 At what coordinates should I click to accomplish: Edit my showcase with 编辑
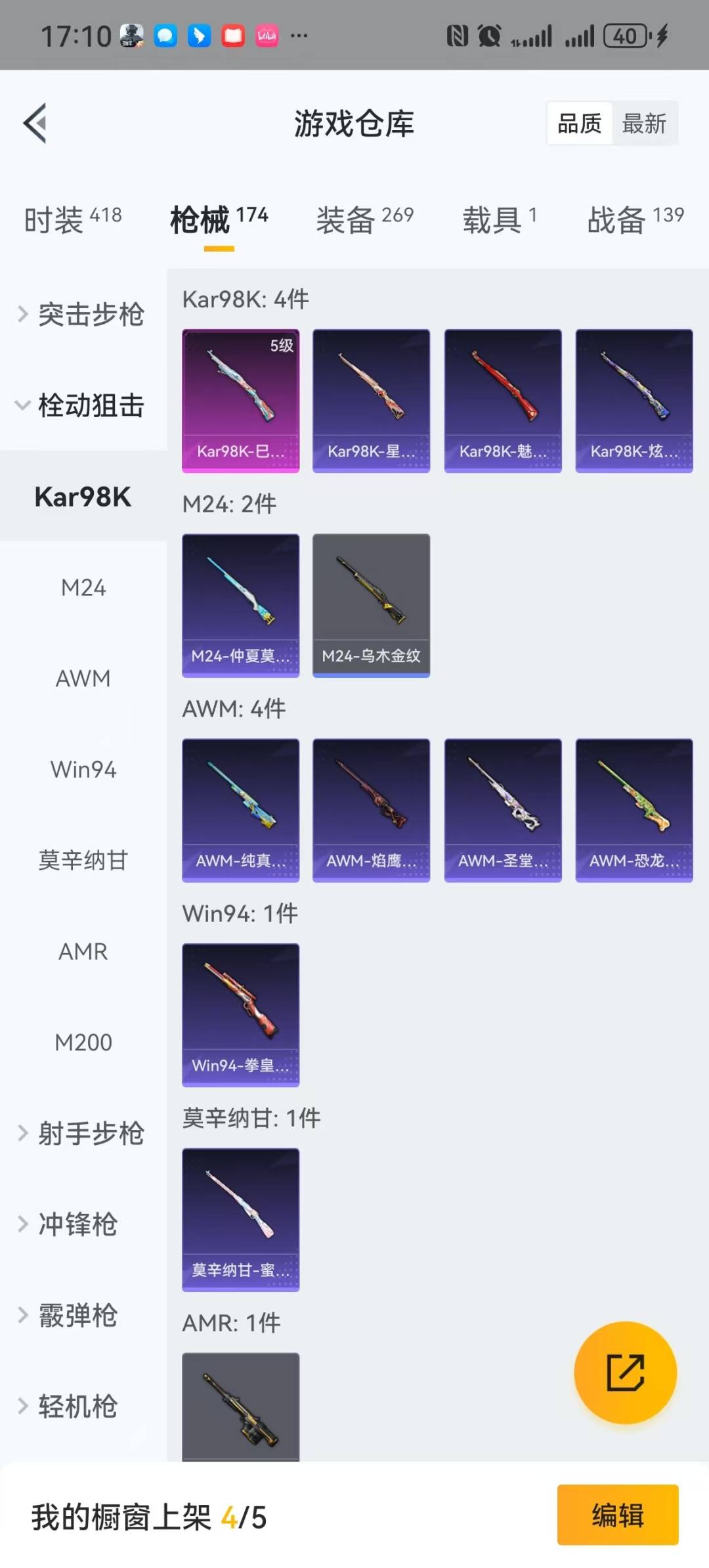(x=617, y=1515)
